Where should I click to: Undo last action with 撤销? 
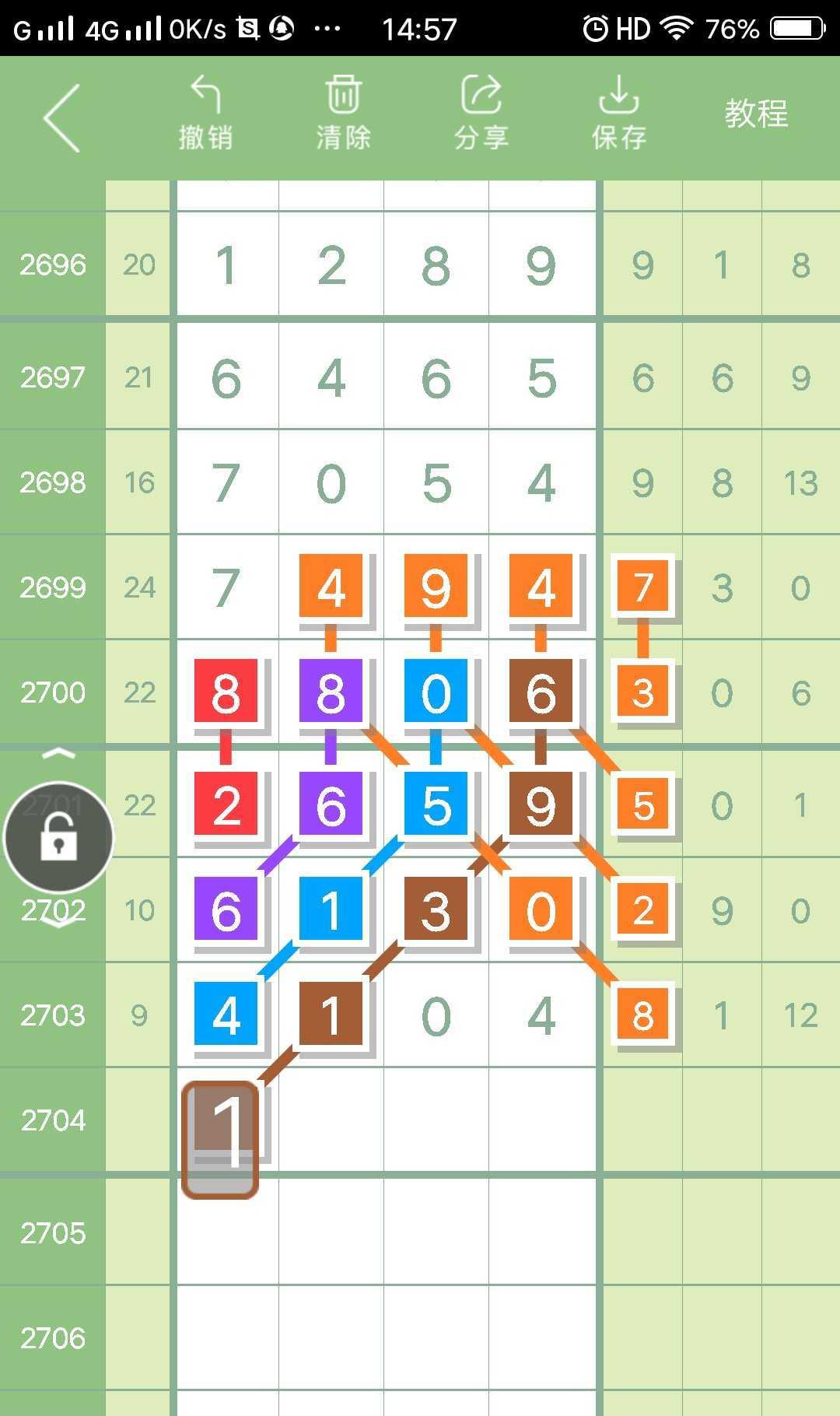(205, 113)
